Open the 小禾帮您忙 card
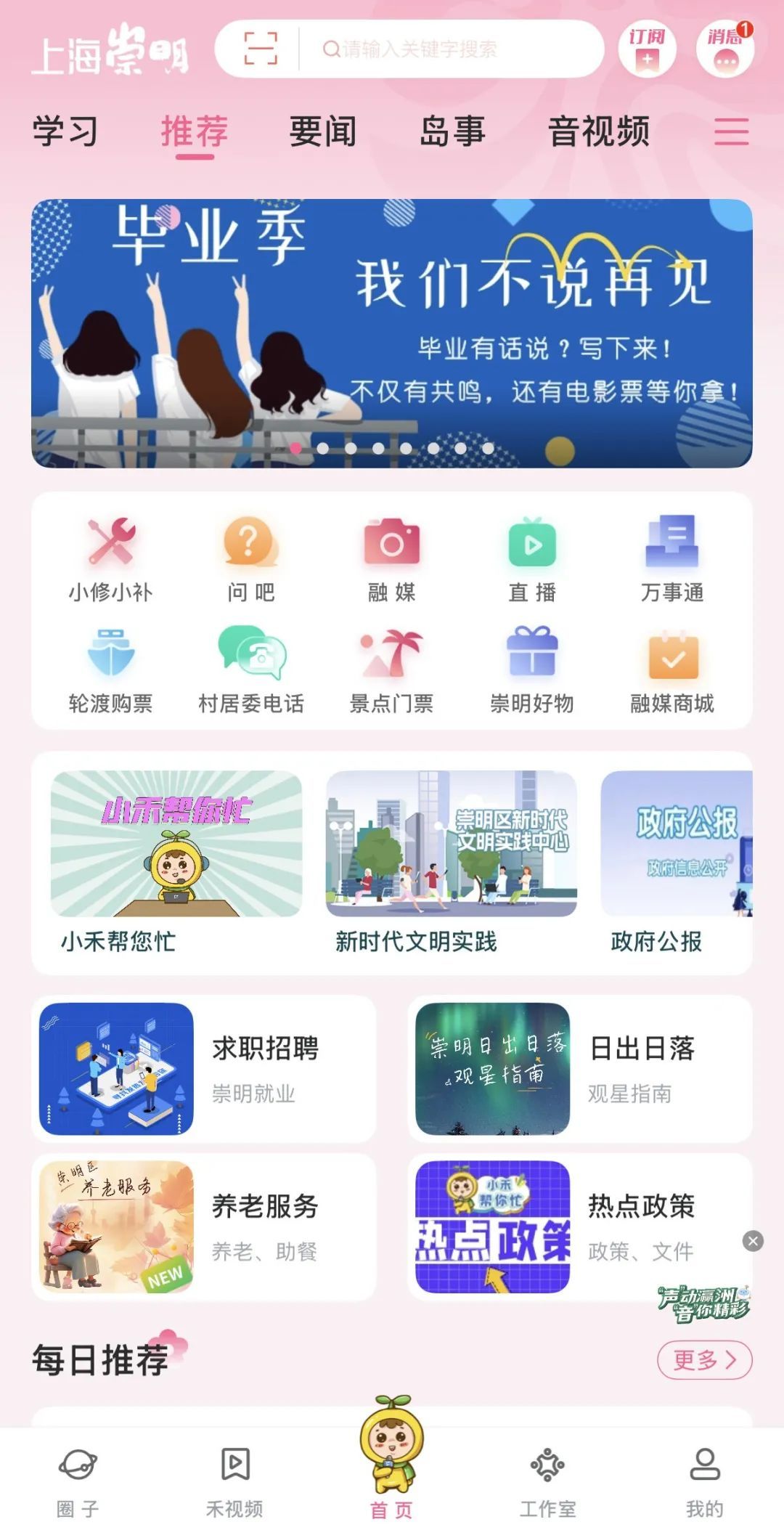The height and width of the screenshot is (1530, 784). point(176,863)
